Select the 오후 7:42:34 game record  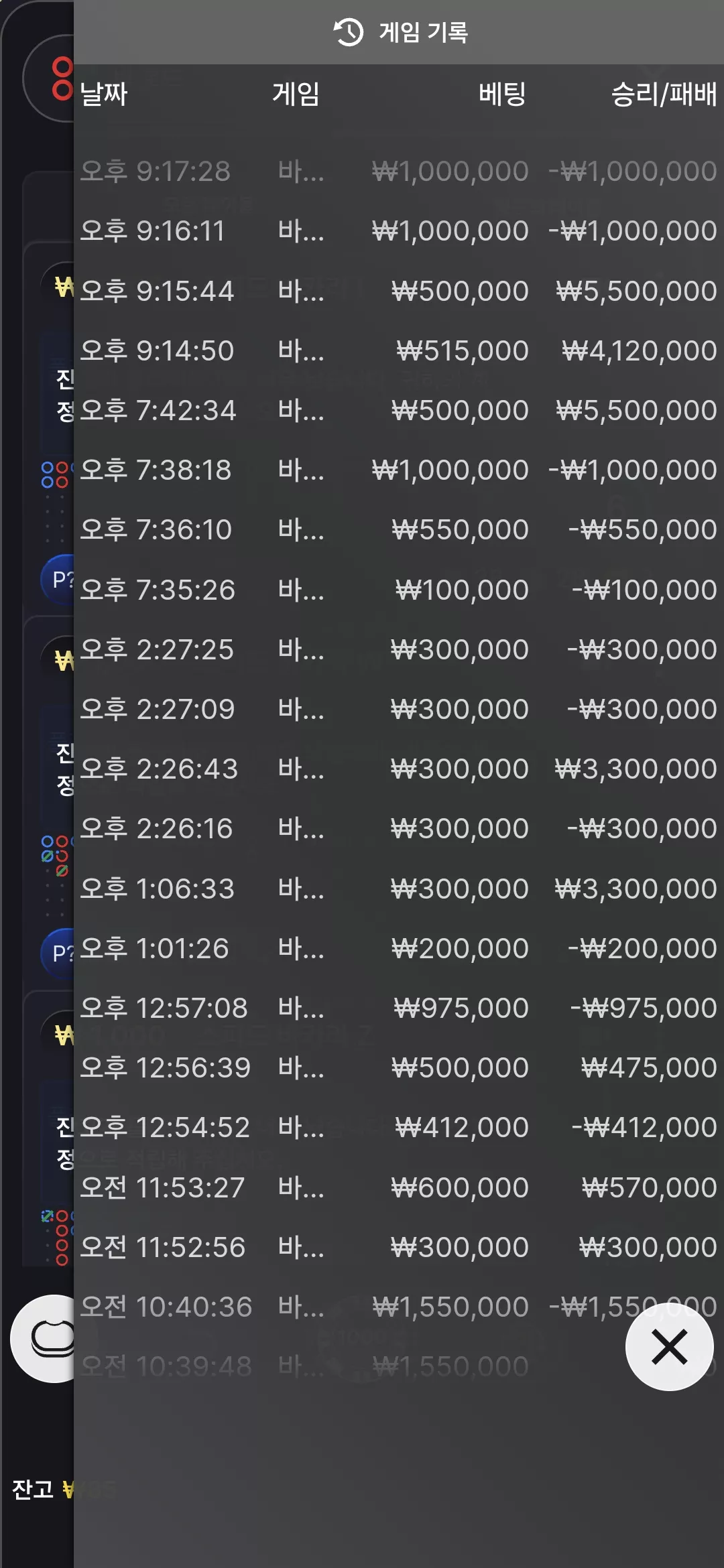click(x=398, y=410)
